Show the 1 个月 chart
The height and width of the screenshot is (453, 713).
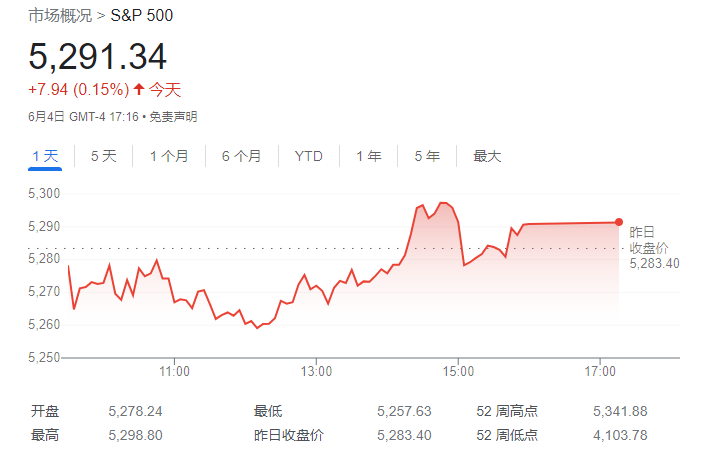pyautogui.click(x=169, y=156)
